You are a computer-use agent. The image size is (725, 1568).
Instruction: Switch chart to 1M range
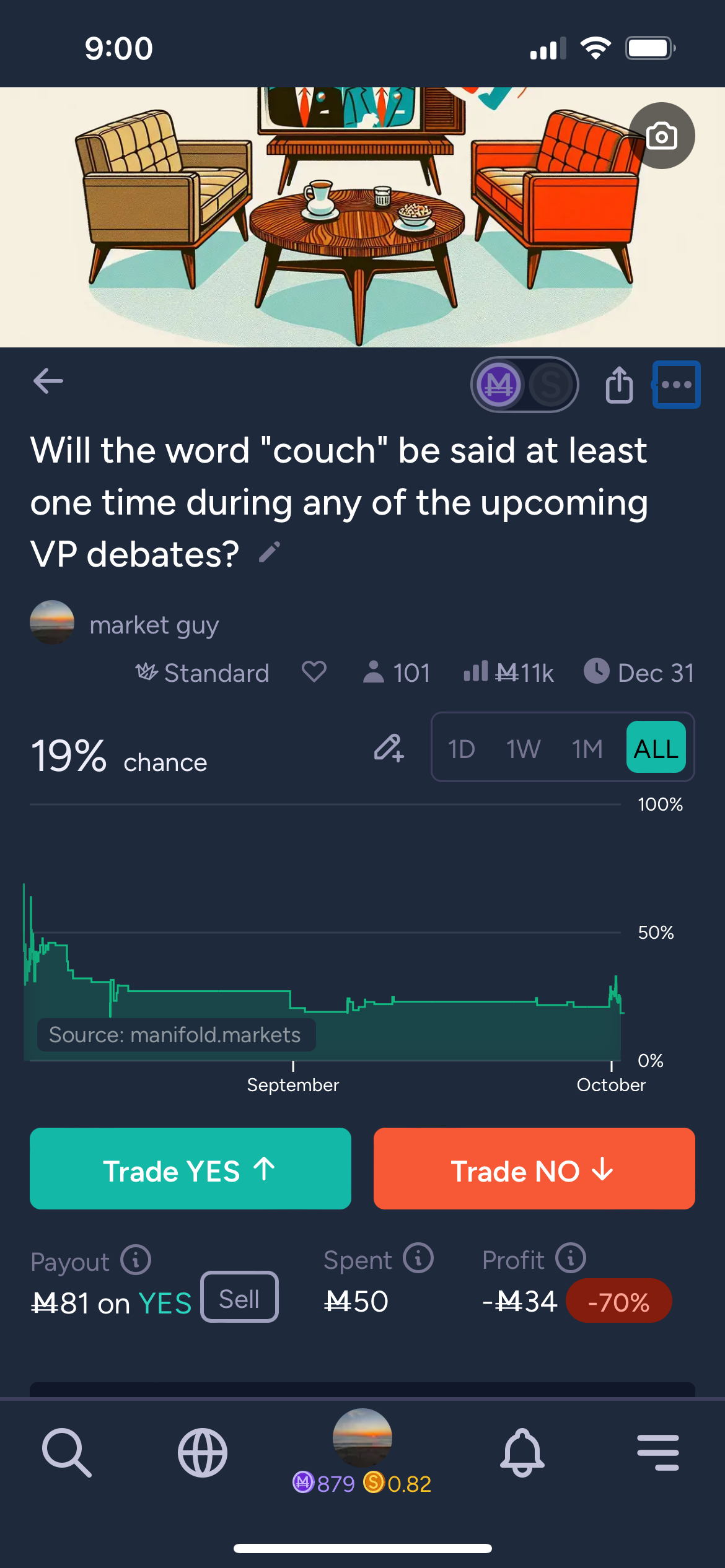coord(587,749)
